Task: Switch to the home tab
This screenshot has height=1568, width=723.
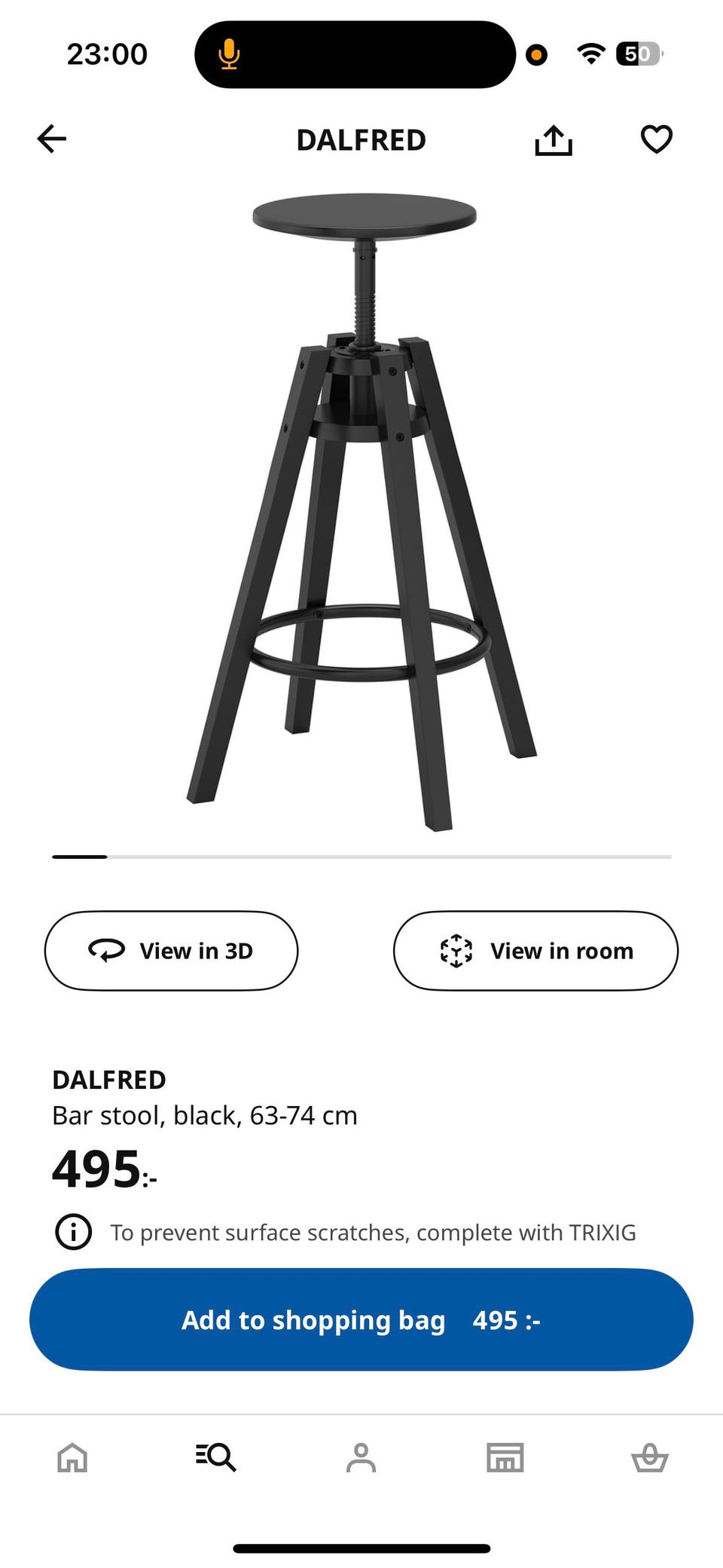Action: (x=73, y=1457)
